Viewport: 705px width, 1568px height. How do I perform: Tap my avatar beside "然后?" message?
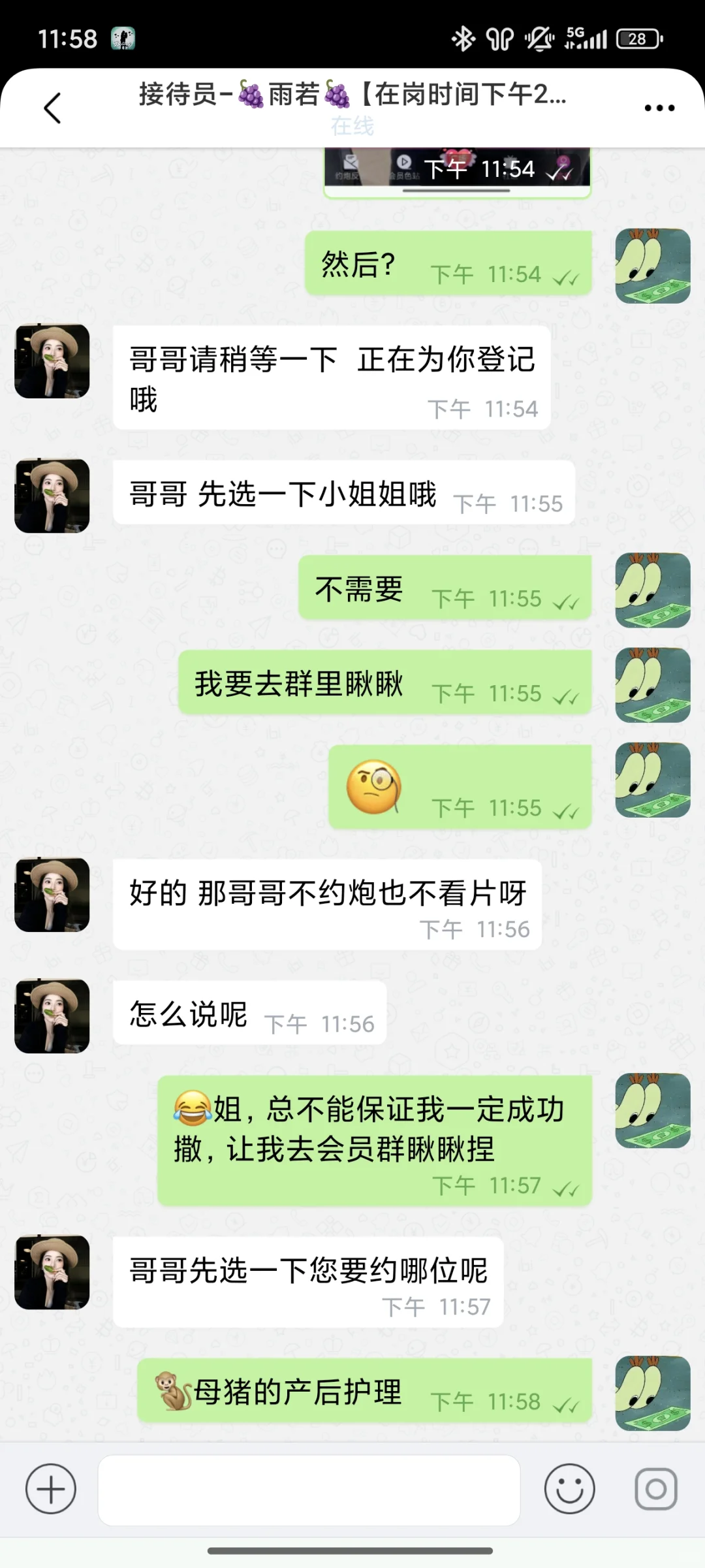[x=653, y=266]
